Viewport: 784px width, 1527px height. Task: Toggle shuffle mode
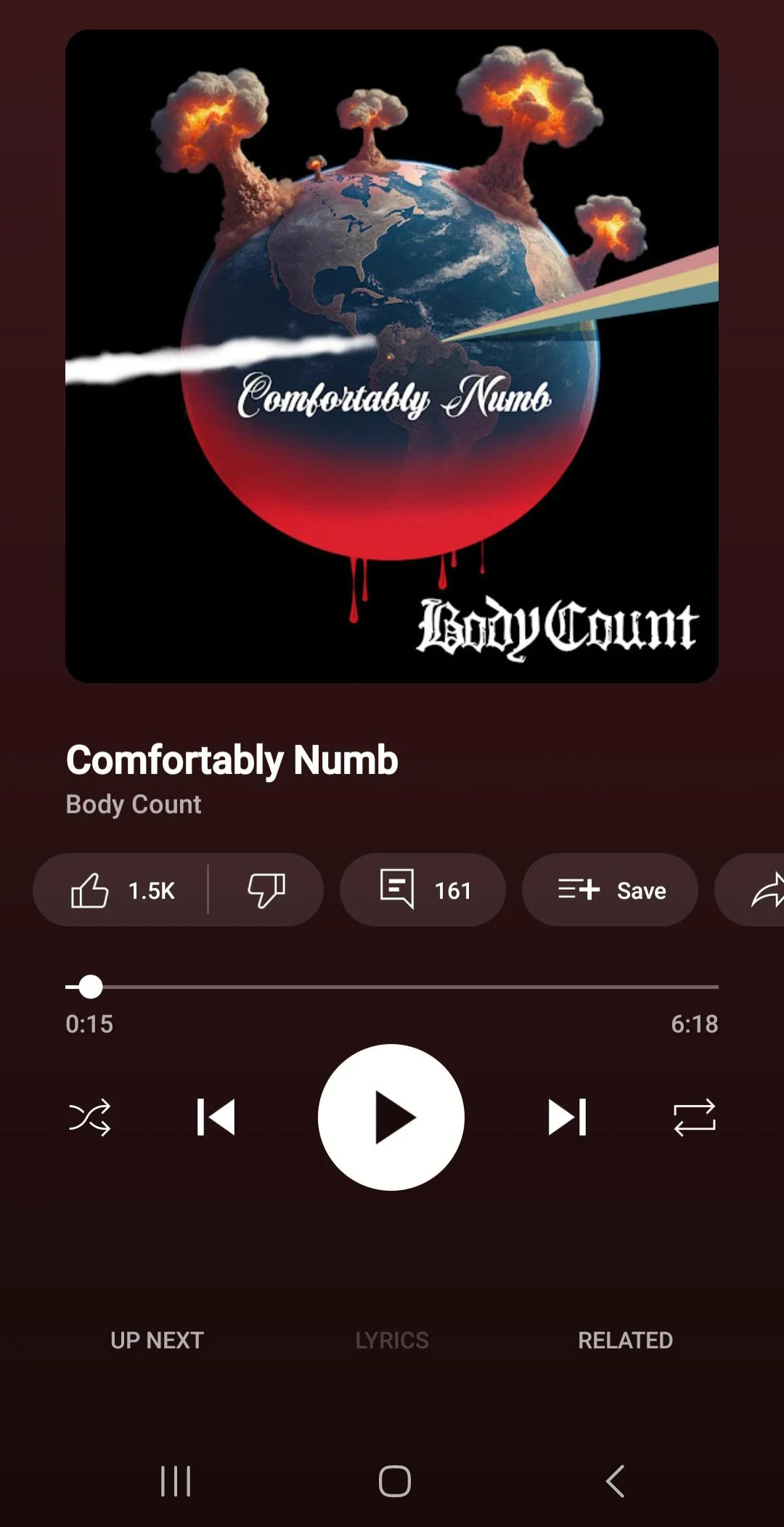90,1117
